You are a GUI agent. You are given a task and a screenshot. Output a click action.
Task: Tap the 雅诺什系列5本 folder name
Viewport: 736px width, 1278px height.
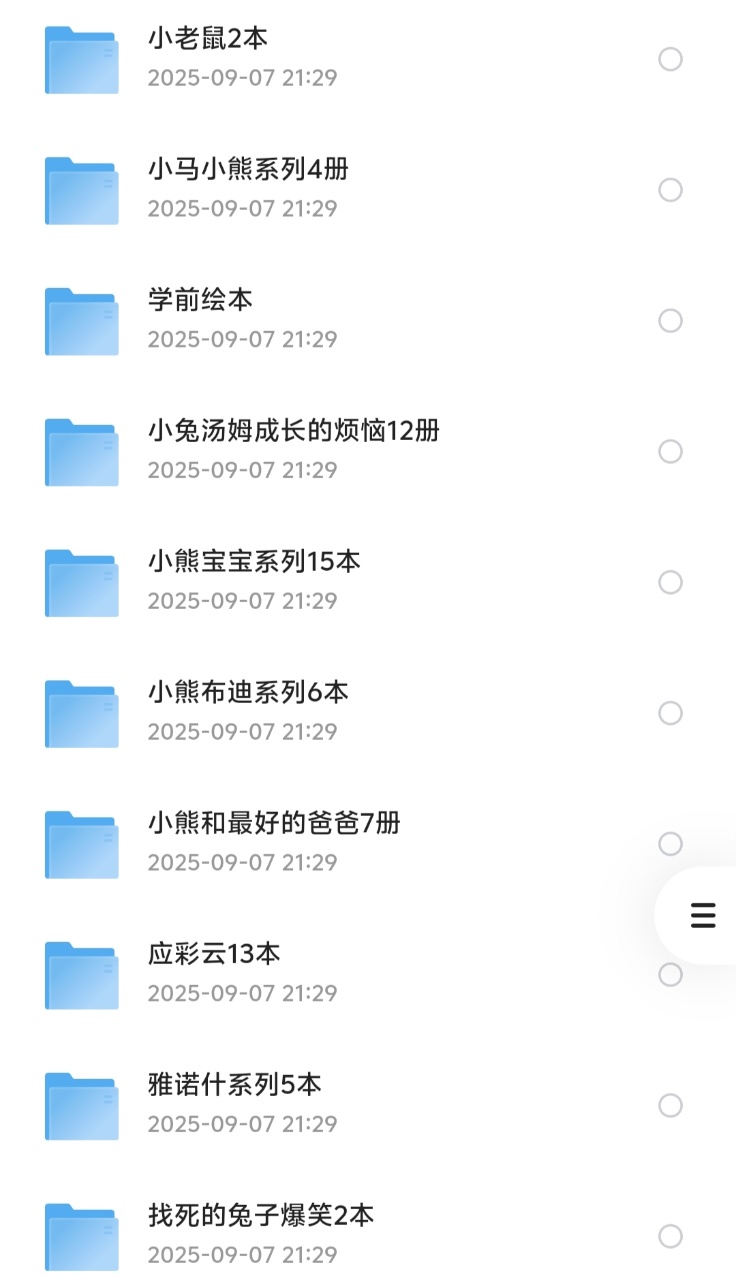pos(233,1084)
